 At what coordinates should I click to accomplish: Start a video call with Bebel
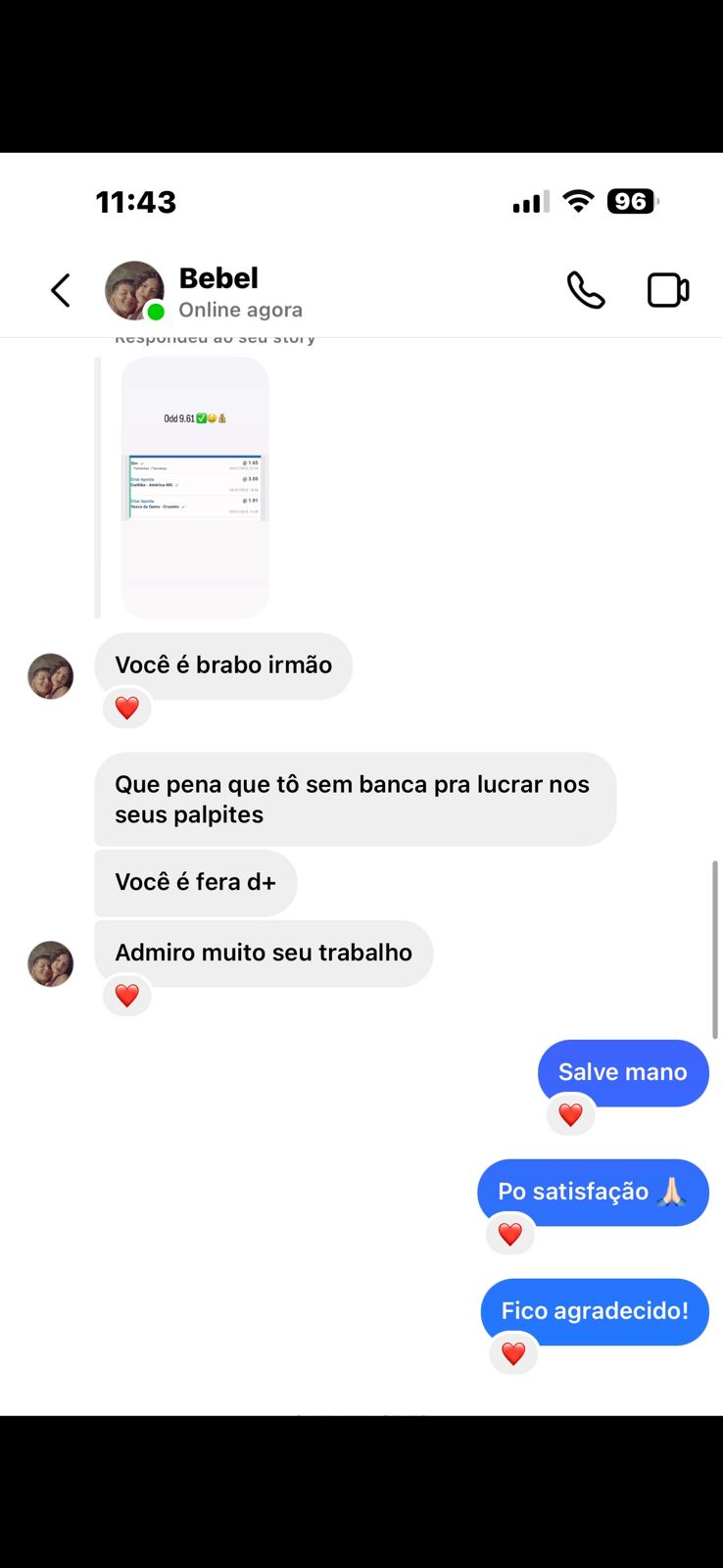click(x=668, y=290)
